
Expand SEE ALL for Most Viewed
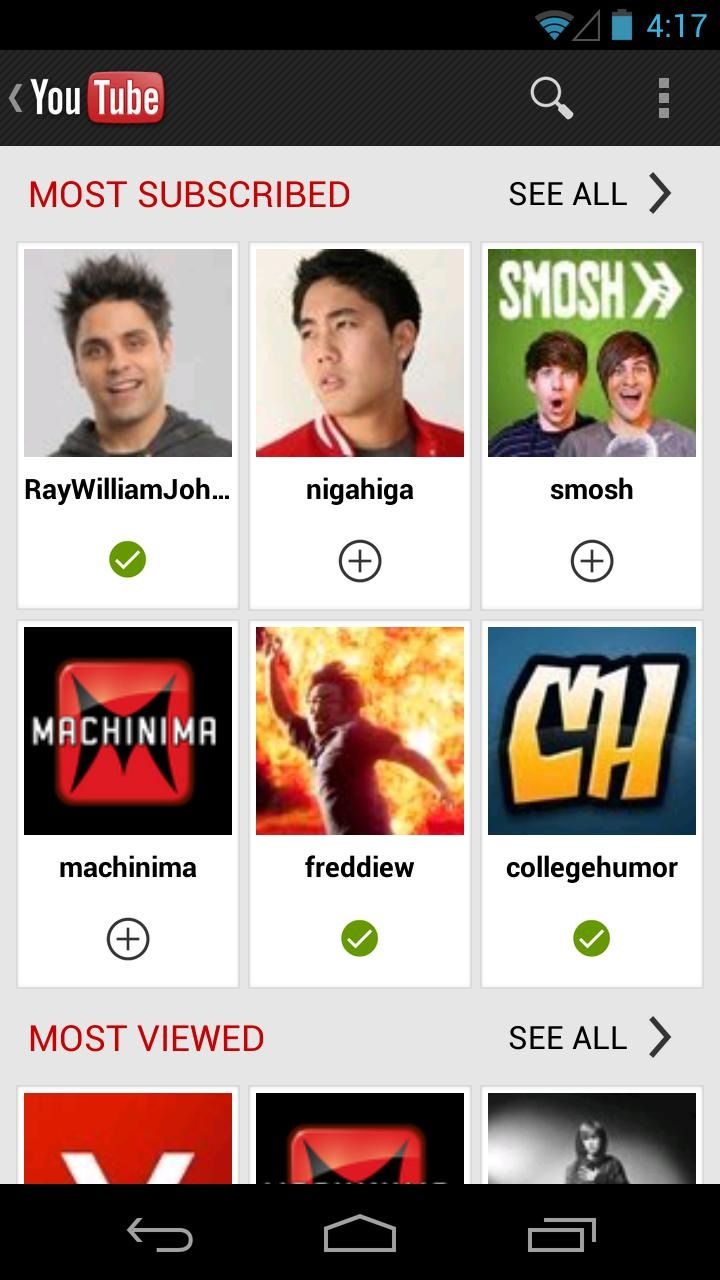coord(567,1037)
